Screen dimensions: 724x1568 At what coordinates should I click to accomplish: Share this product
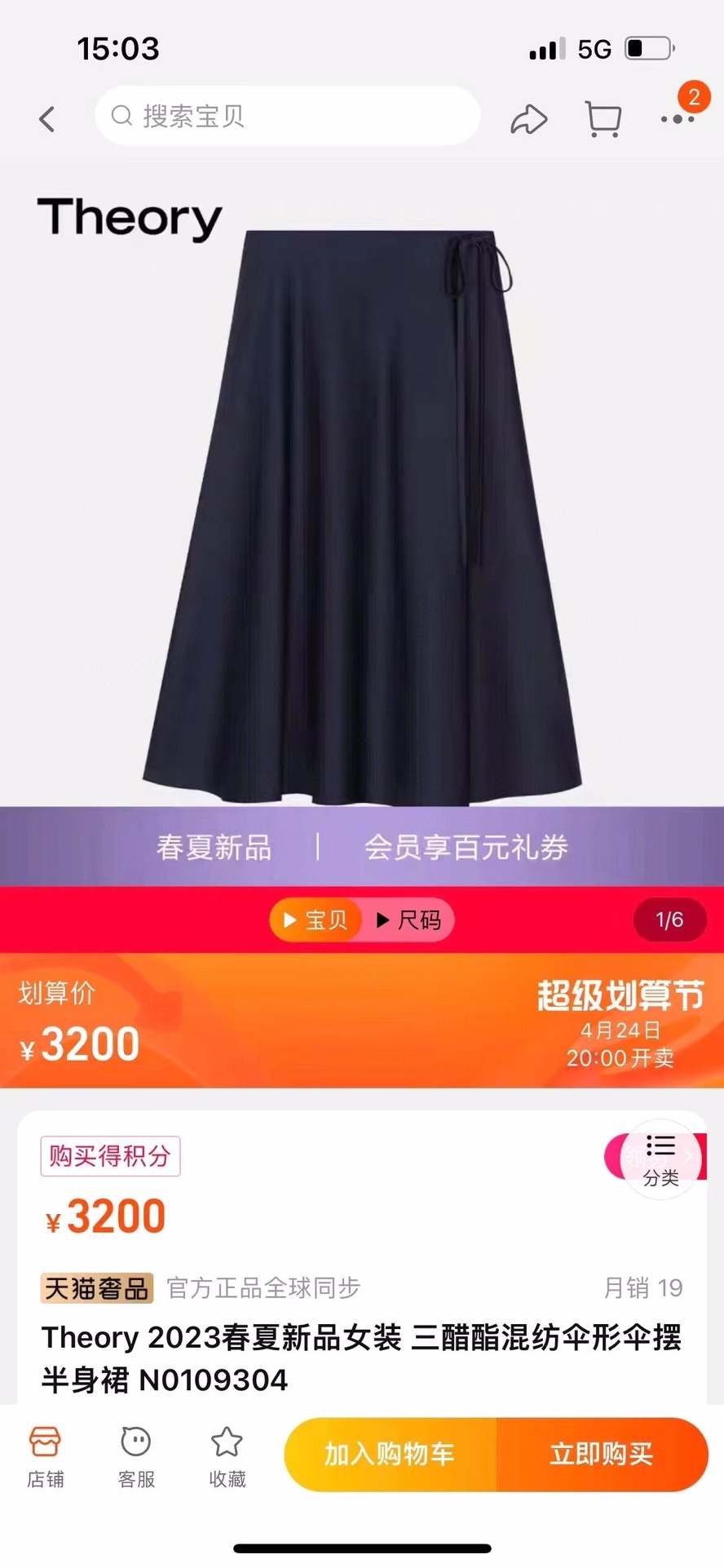tap(528, 119)
